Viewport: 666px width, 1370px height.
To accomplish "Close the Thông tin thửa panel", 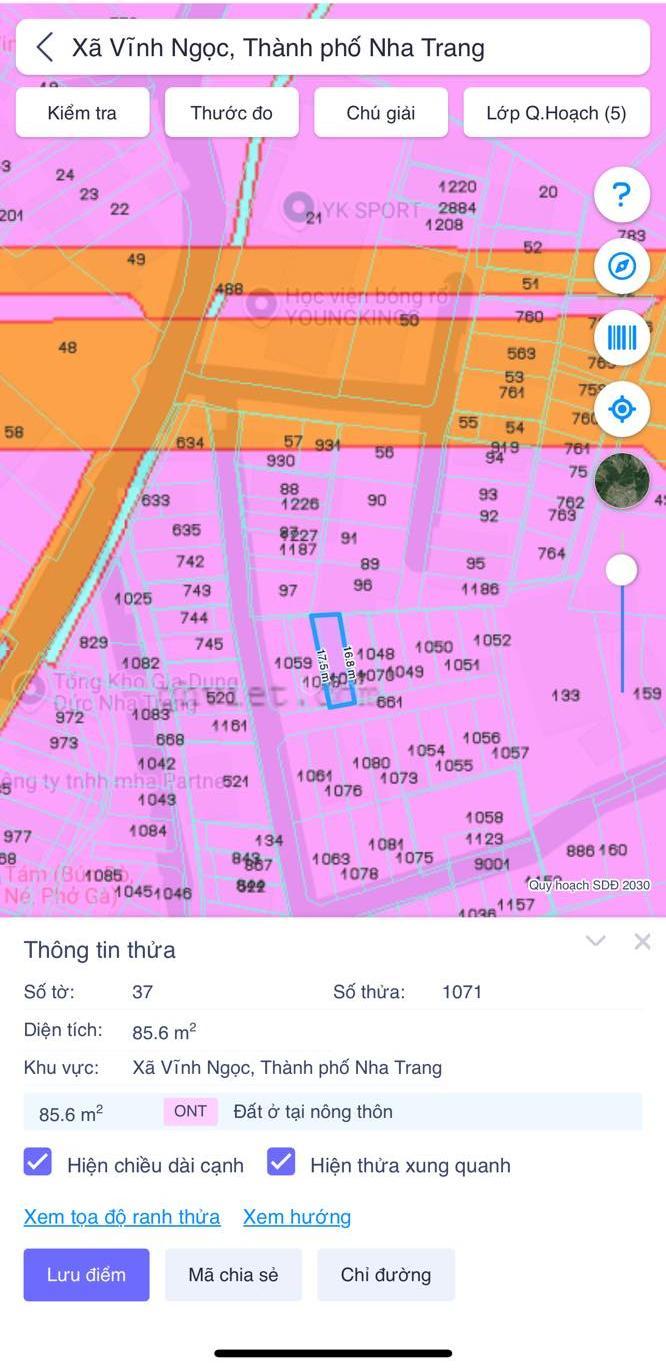I will point(642,941).
